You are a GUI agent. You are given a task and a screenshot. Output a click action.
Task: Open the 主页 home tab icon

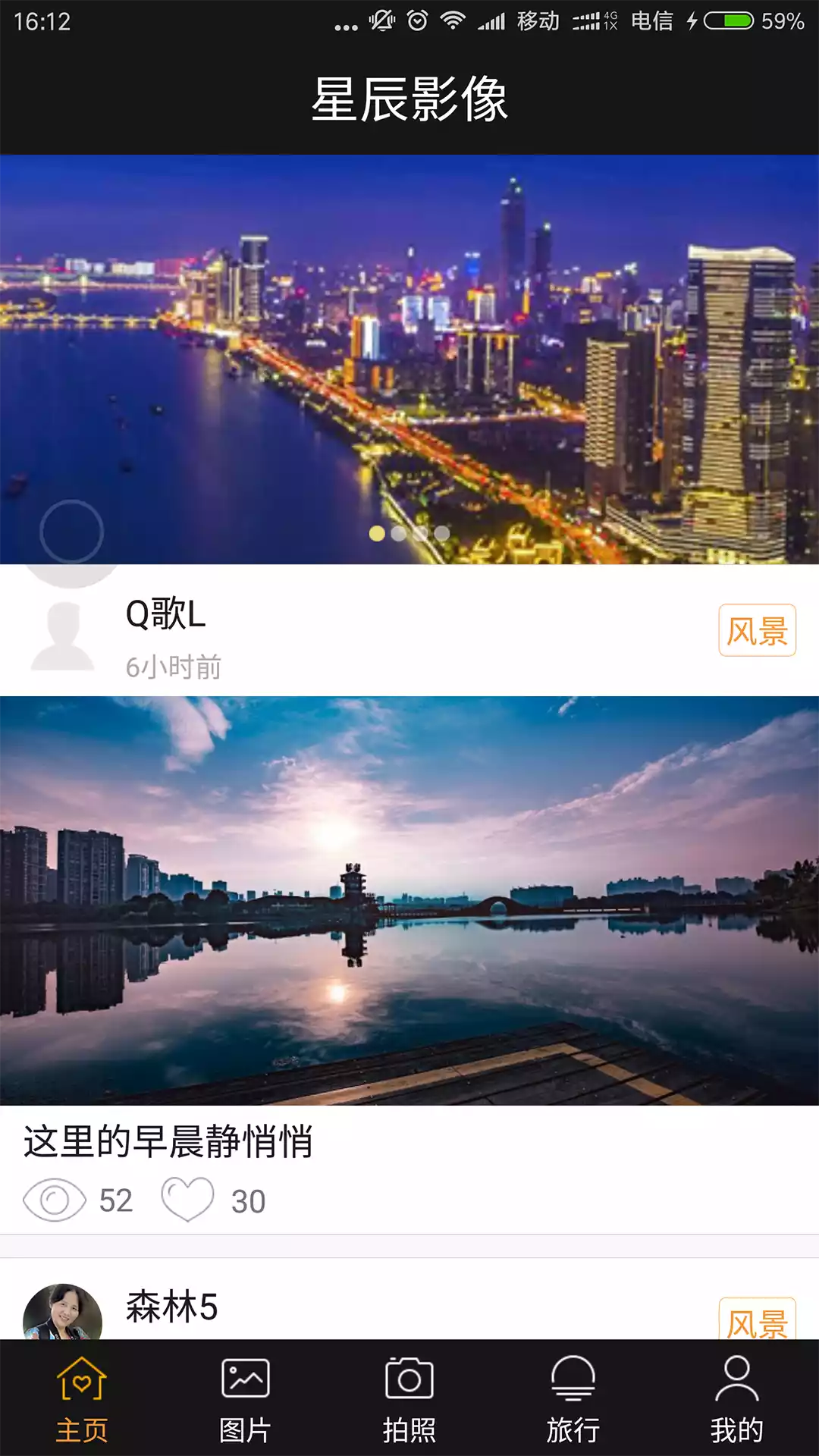coord(82,1382)
